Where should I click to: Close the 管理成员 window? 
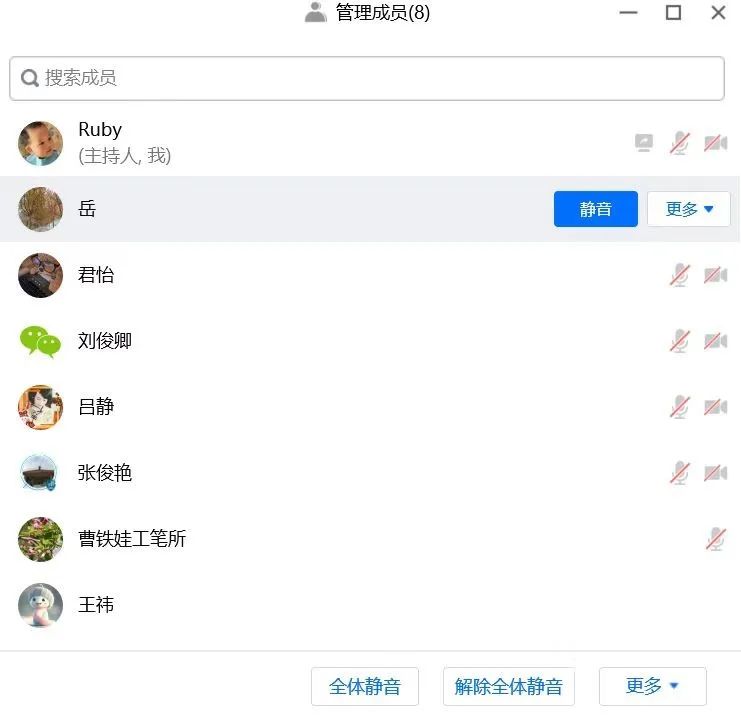(x=718, y=13)
